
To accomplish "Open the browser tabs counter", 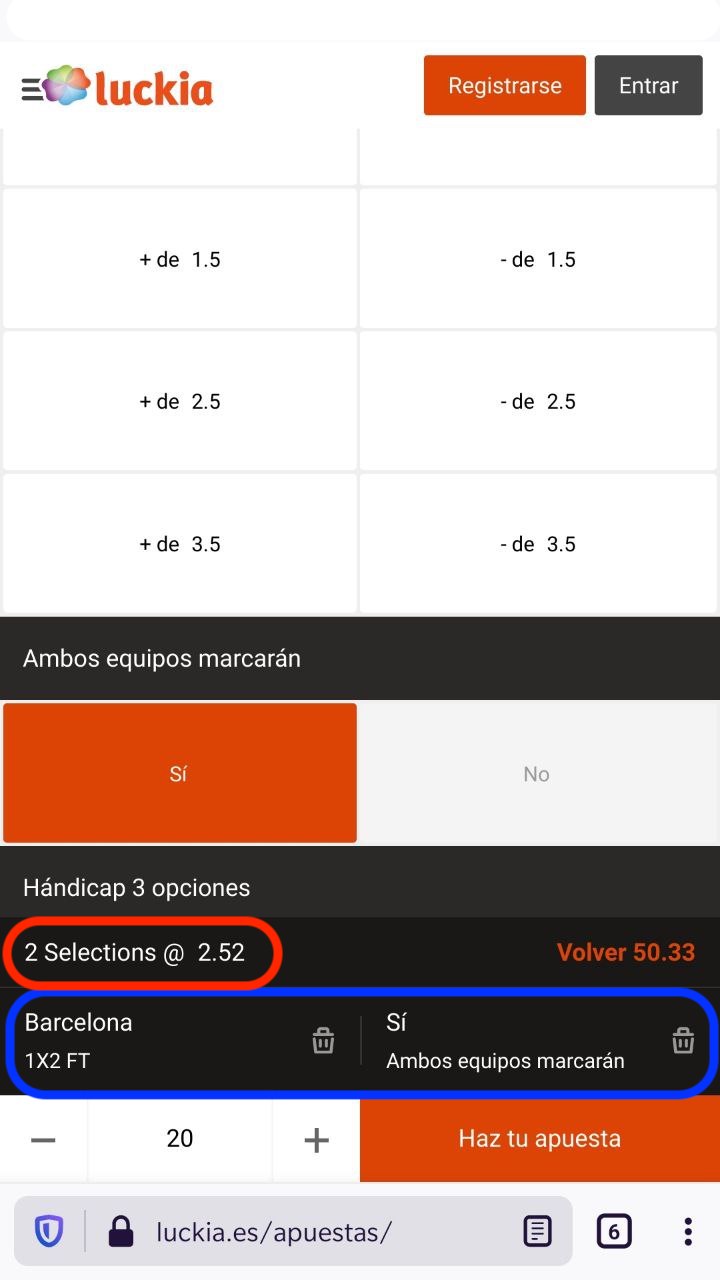I will click(x=614, y=1232).
